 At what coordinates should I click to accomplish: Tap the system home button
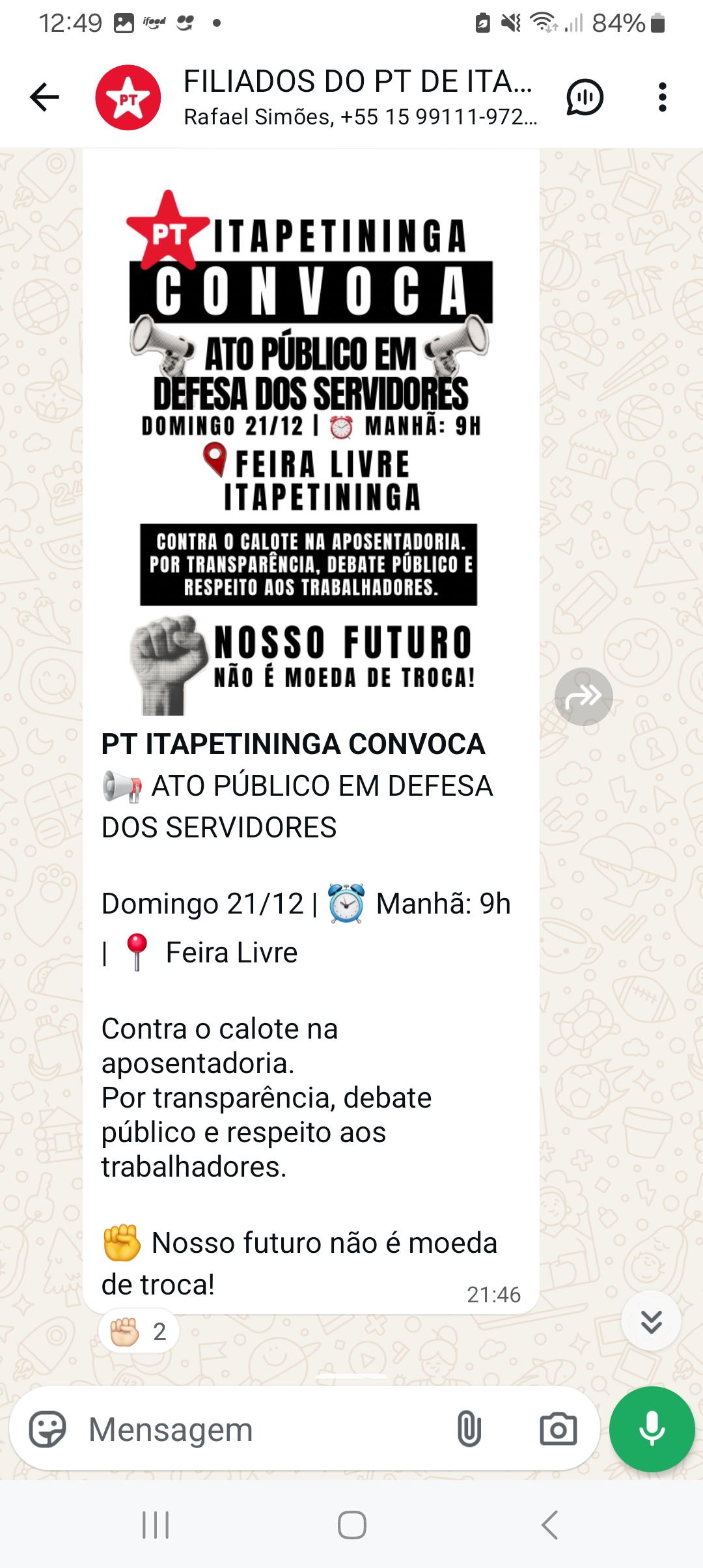(x=351, y=1524)
